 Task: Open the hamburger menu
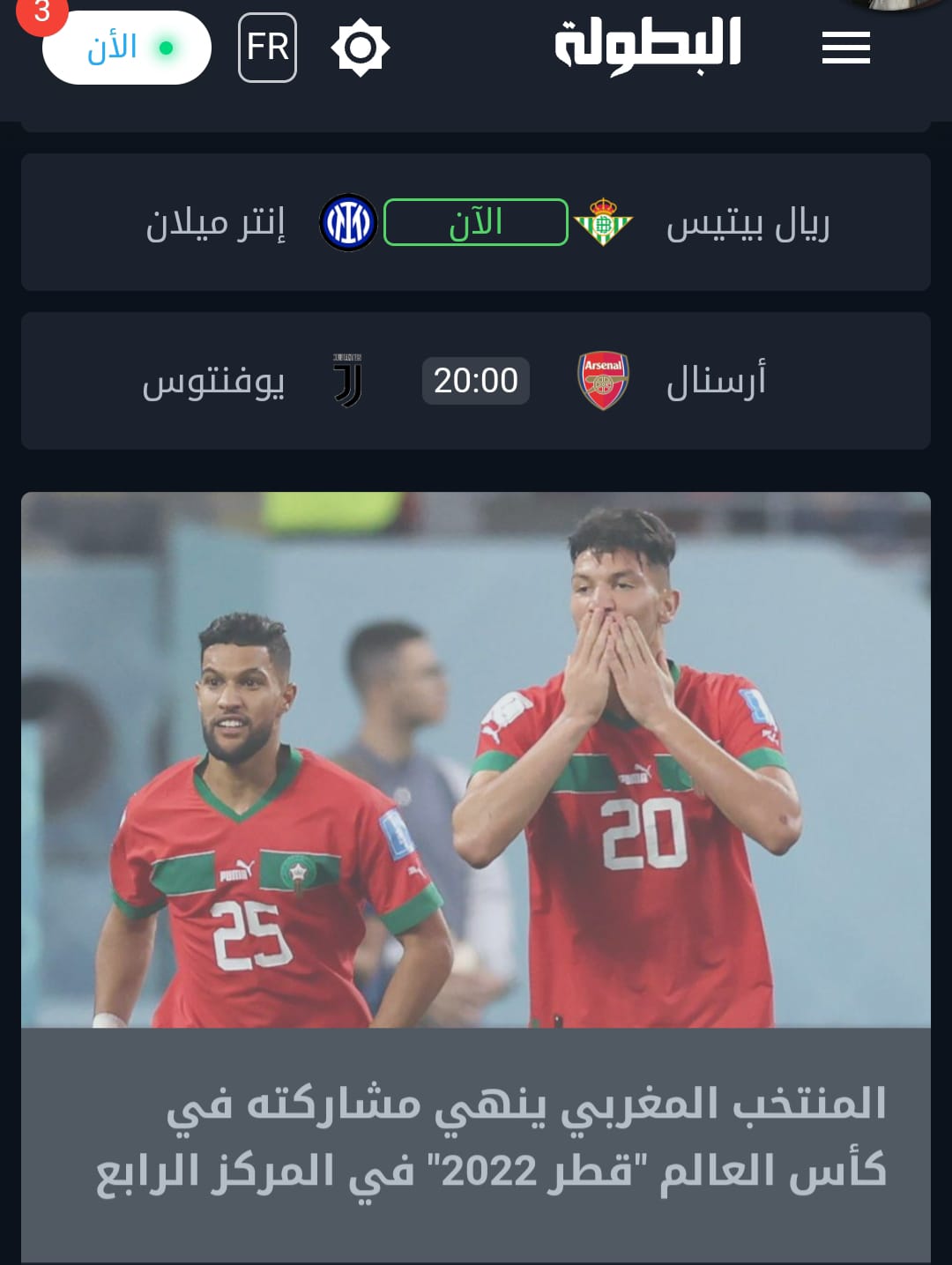click(845, 48)
